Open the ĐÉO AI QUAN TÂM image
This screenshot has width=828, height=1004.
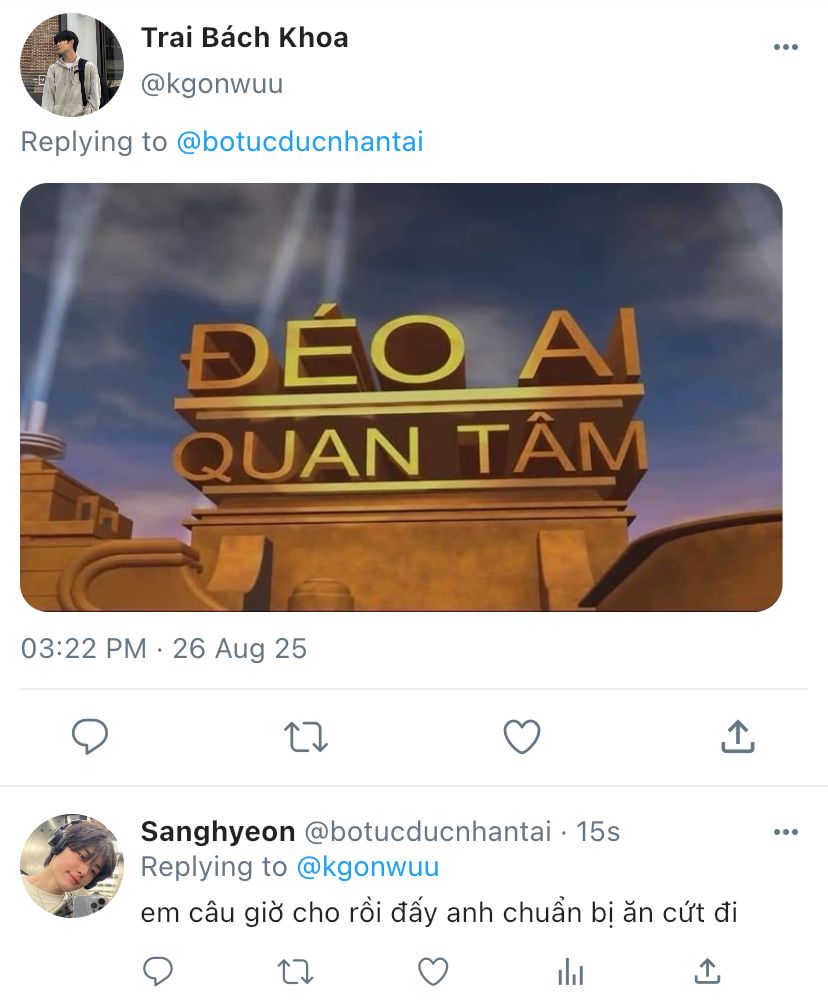[x=401, y=397]
